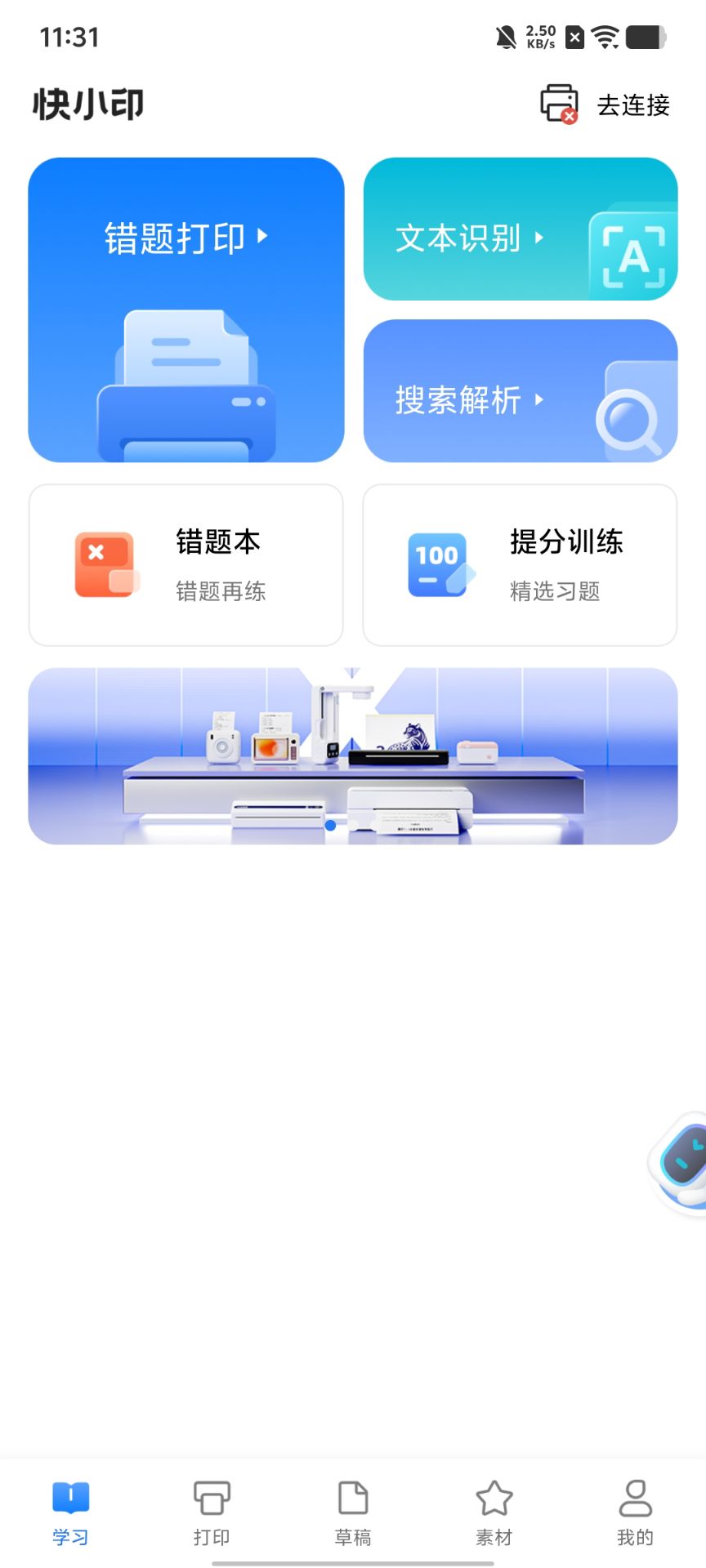Click the 快小印 app title
The width and height of the screenshot is (706, 1568).
point(88,105)
